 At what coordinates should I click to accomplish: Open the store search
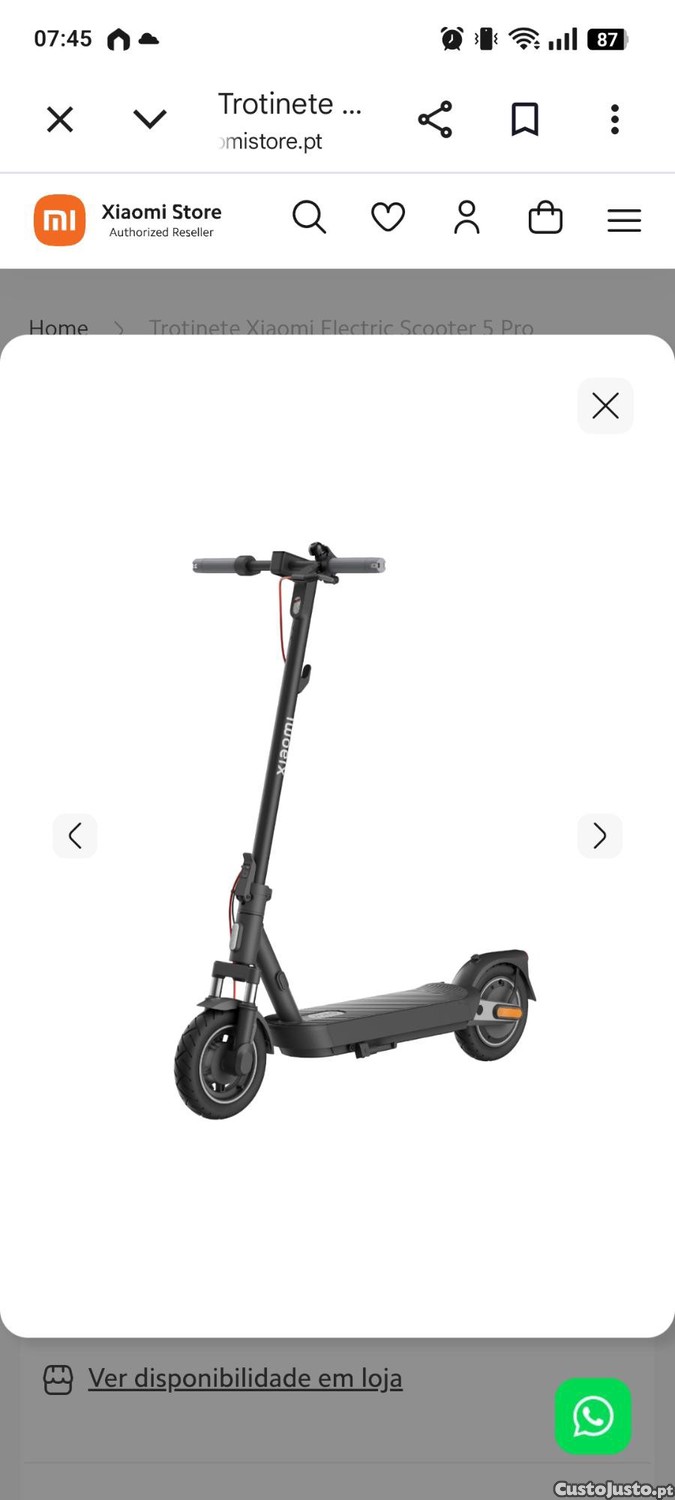(x=309, y=217)
